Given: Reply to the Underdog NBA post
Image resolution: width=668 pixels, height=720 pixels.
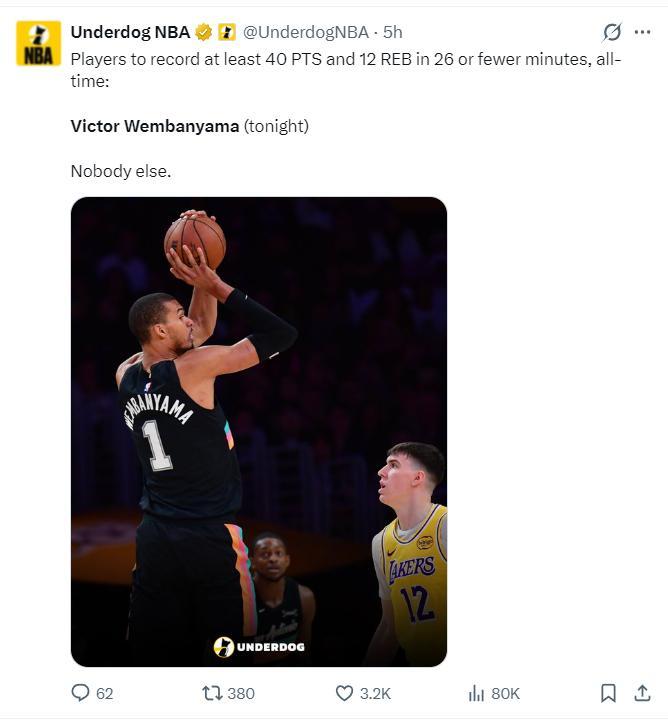Looking at the screenshot, I should (81, 693).
